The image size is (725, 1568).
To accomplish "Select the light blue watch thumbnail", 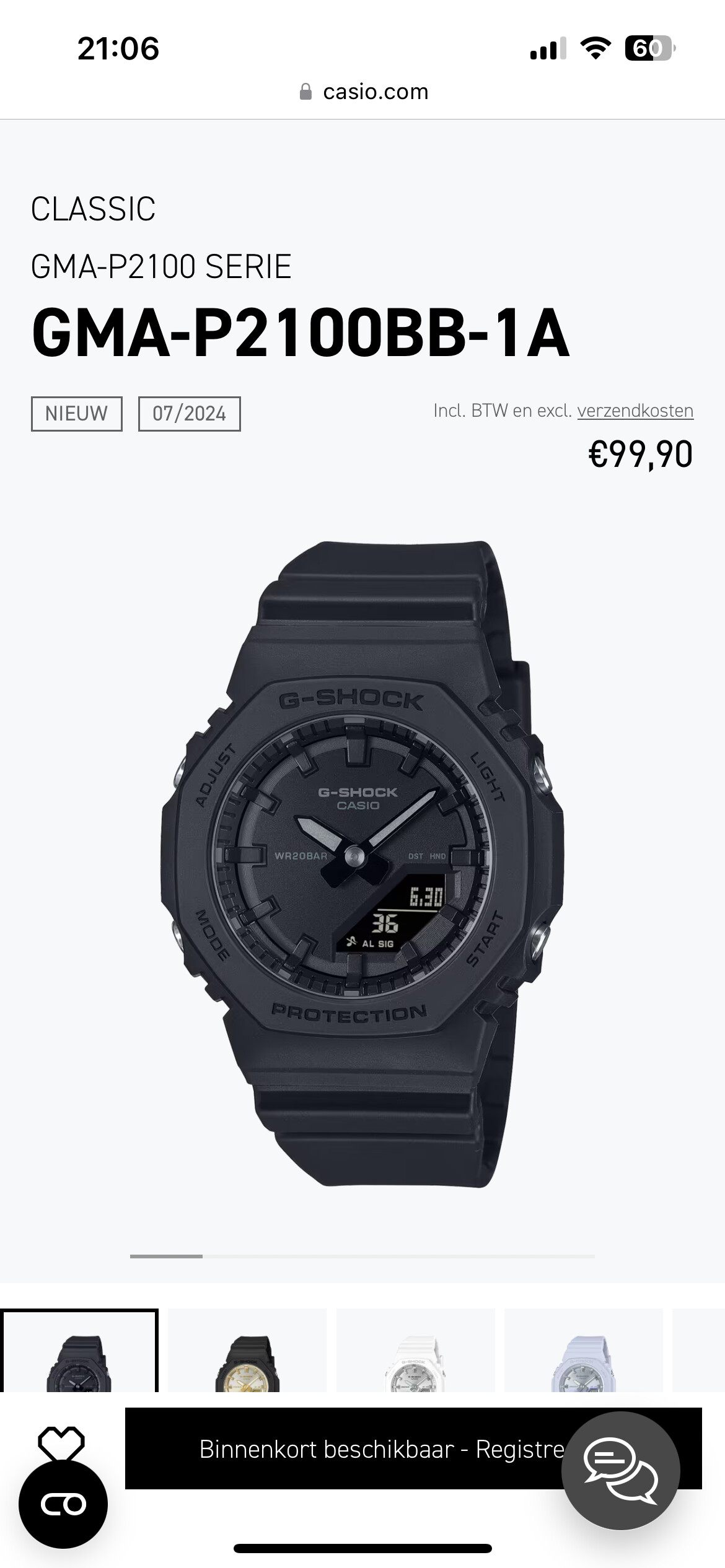I will (x=584, y=1351).
